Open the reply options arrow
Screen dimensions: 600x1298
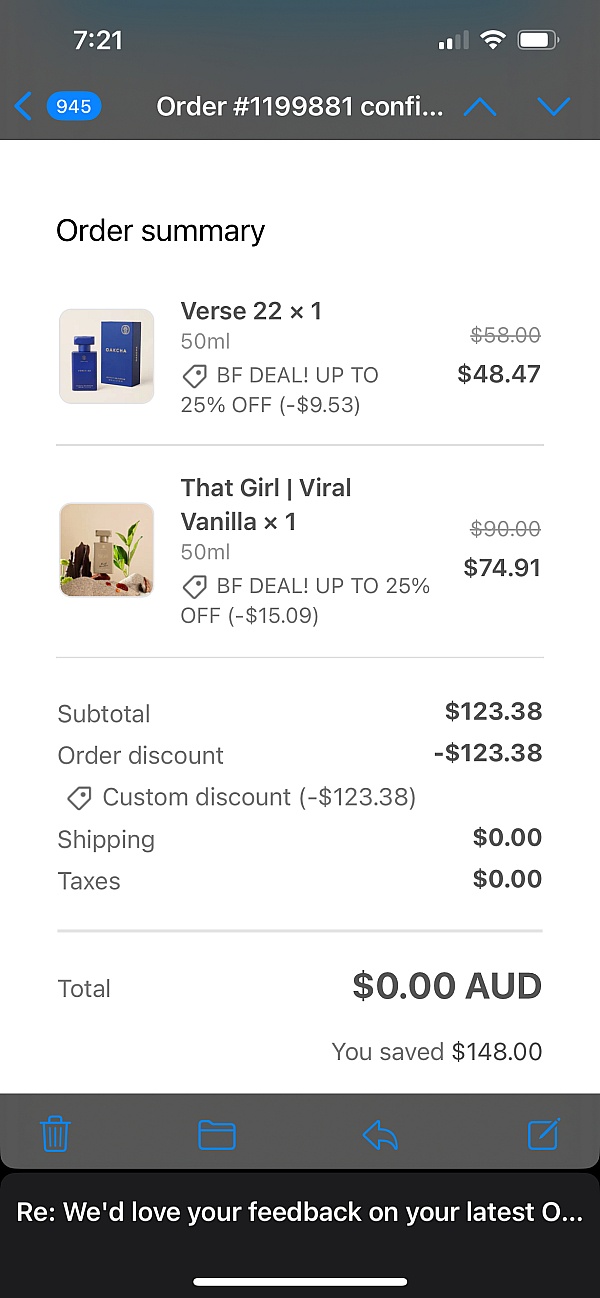pyautogui.click(x=380, y=1134)
